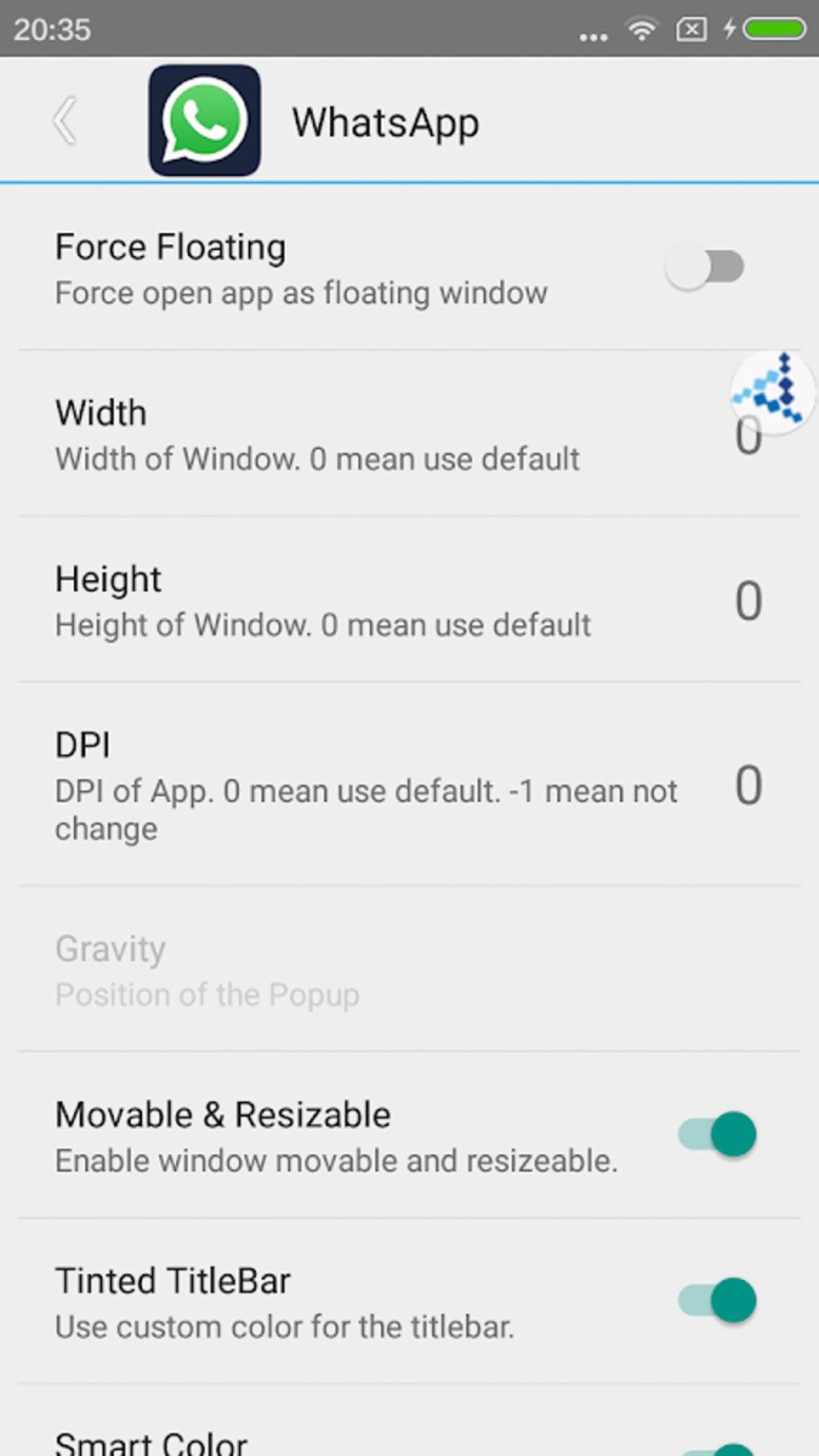819x1456 pixels.
Task: Tap the charging bolt icon
Action: [729, 30]
